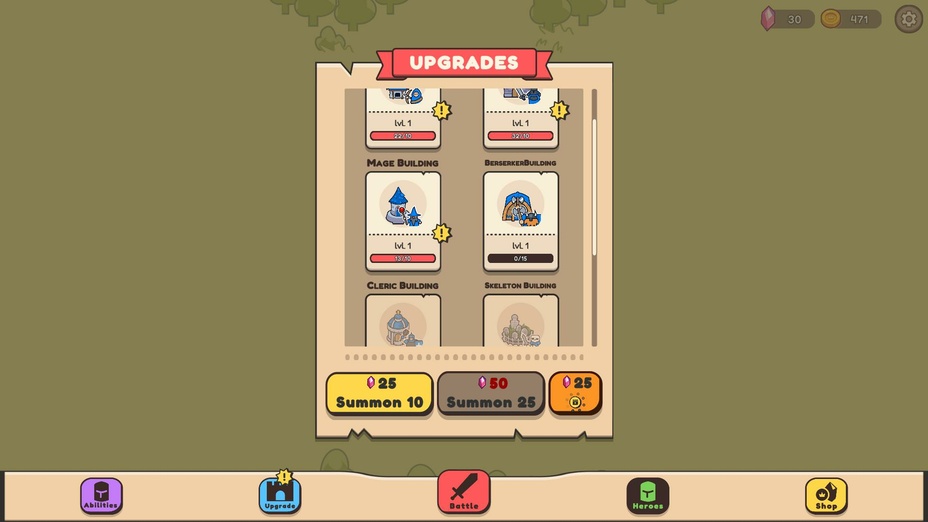This screenshot has width=928, height=522.
Task: Open the Berserker Building card
Action: (521, 221)
